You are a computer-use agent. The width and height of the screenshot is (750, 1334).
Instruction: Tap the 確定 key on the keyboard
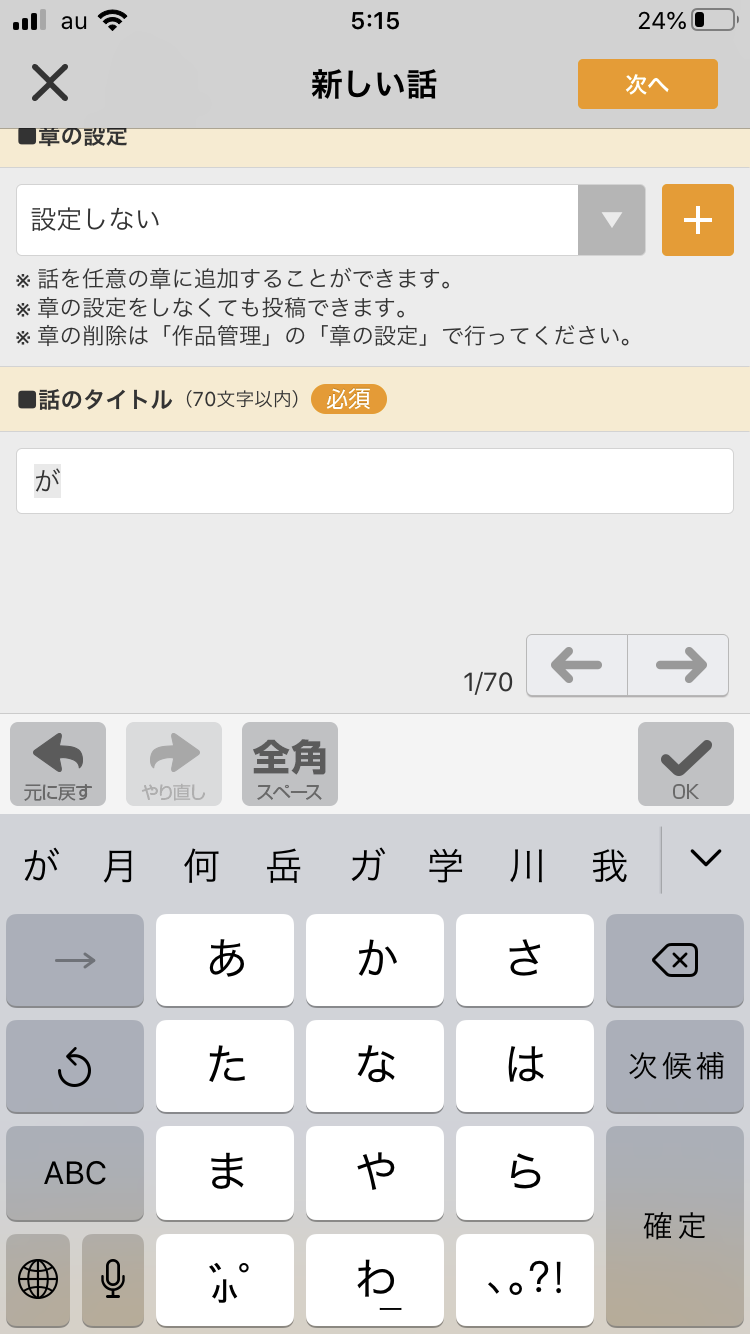point(675,1225)
